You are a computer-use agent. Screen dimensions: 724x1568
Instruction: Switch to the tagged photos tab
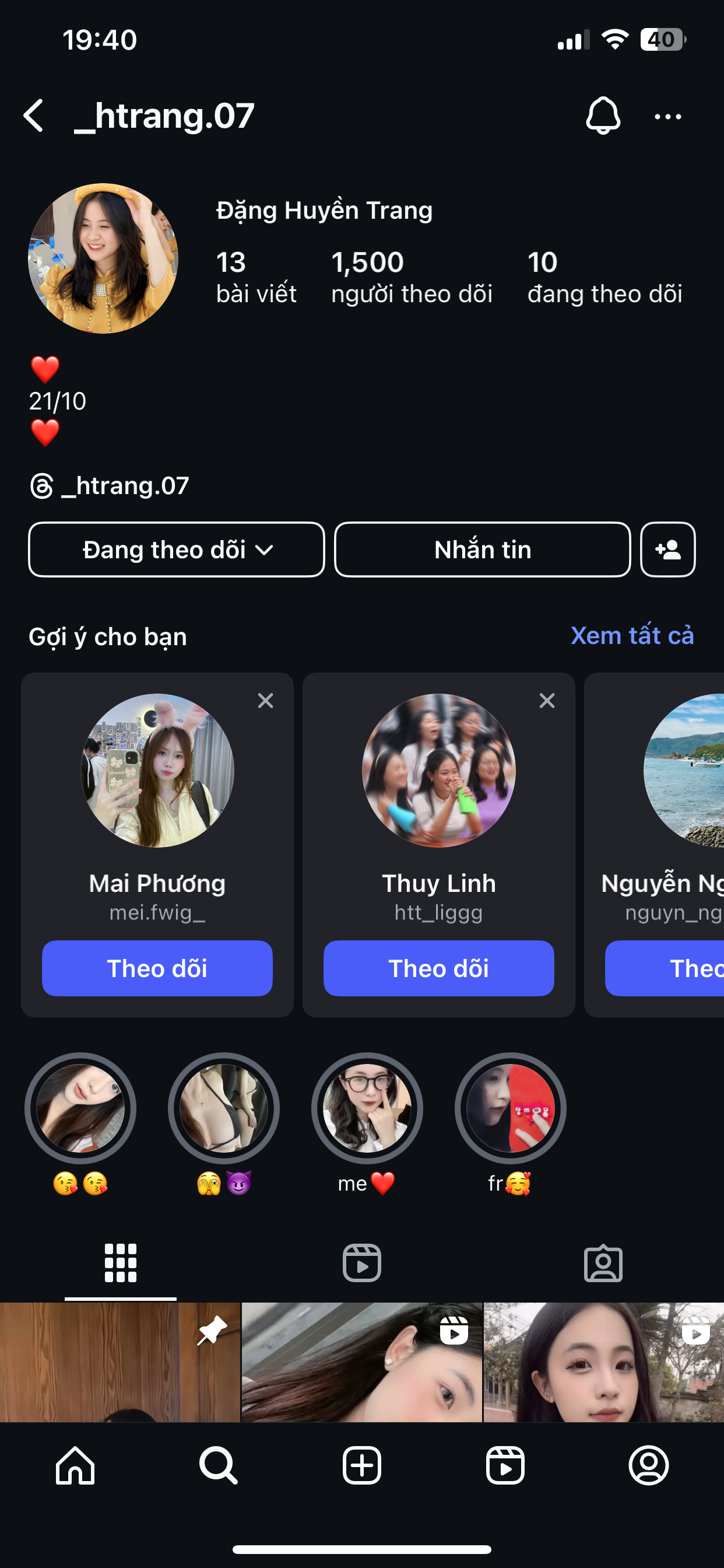(603, 1263)
